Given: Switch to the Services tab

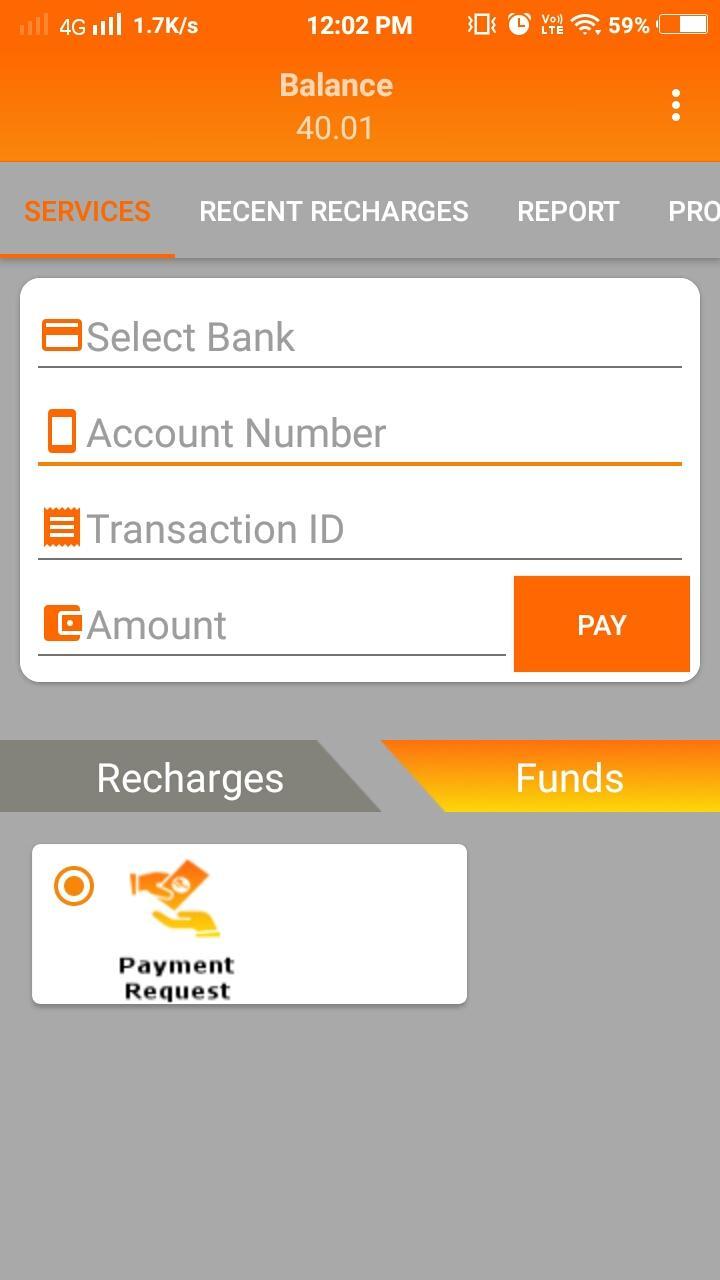Looking at the screenshot, I should click(87, 211).
